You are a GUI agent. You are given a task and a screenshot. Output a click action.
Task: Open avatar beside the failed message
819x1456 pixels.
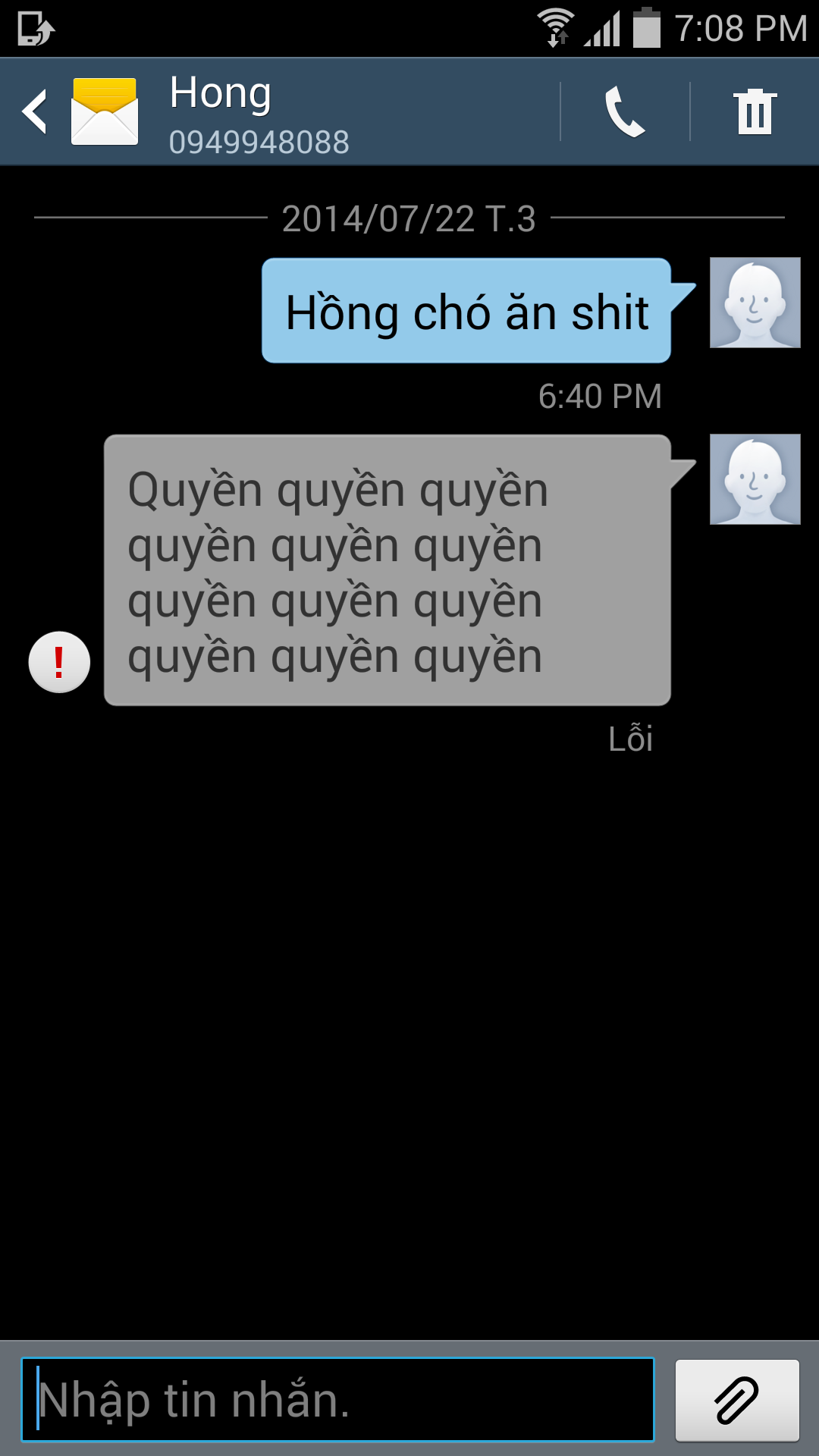[x=755, y=479]
